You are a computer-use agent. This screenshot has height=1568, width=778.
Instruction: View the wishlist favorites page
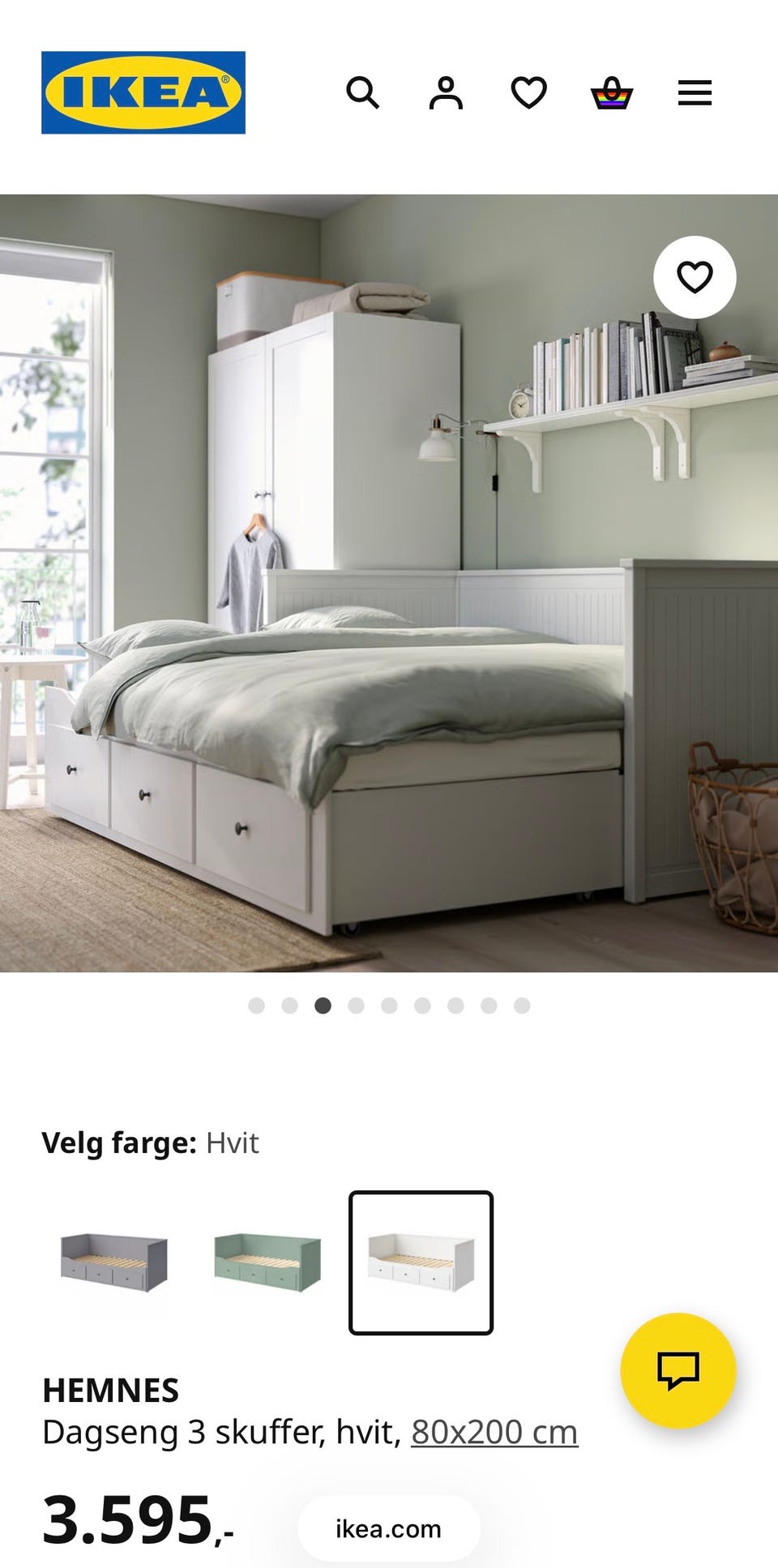[x=529, y=94]
